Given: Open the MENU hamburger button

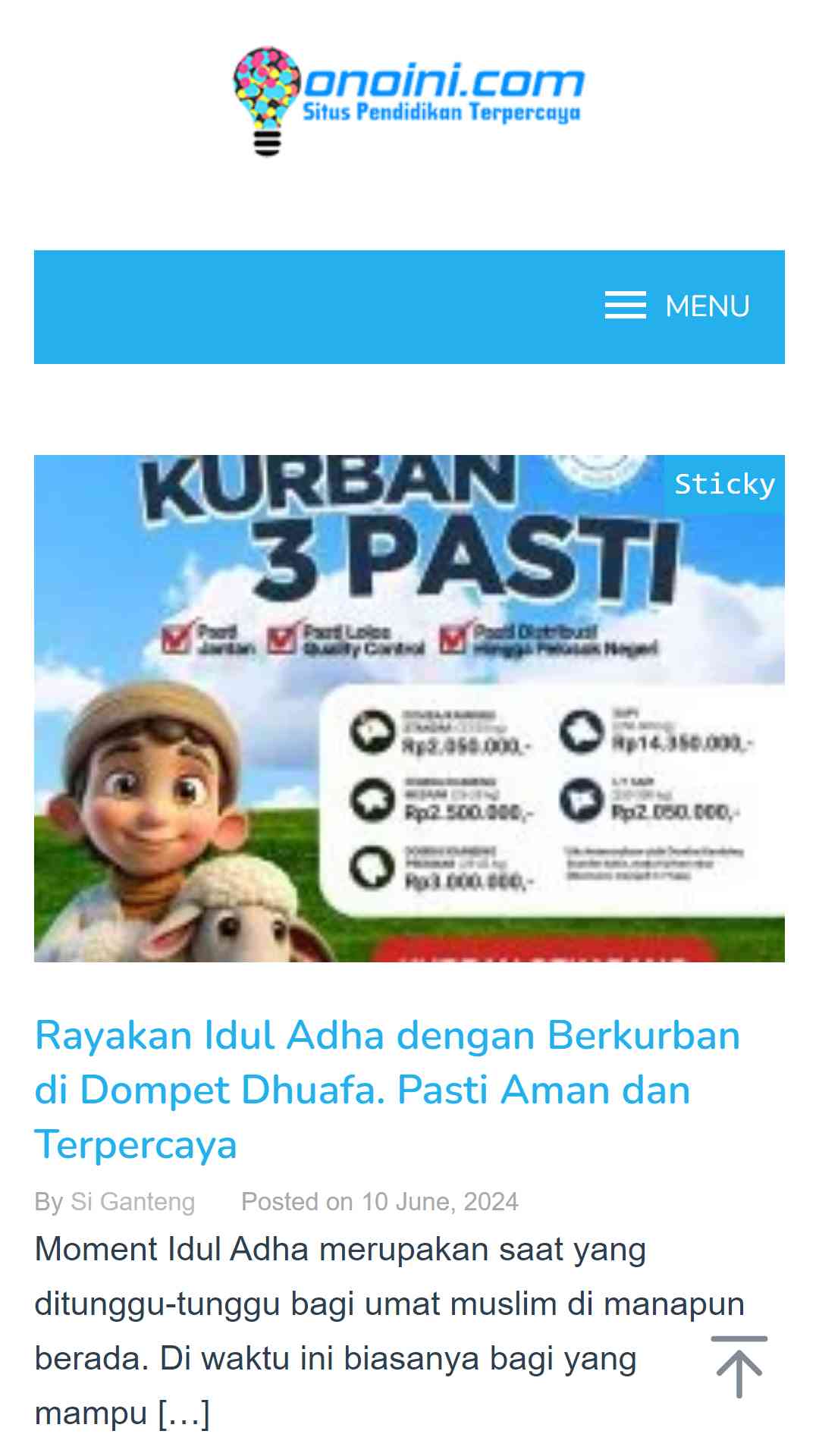Looking at the screenshot, I should [676, 306].
